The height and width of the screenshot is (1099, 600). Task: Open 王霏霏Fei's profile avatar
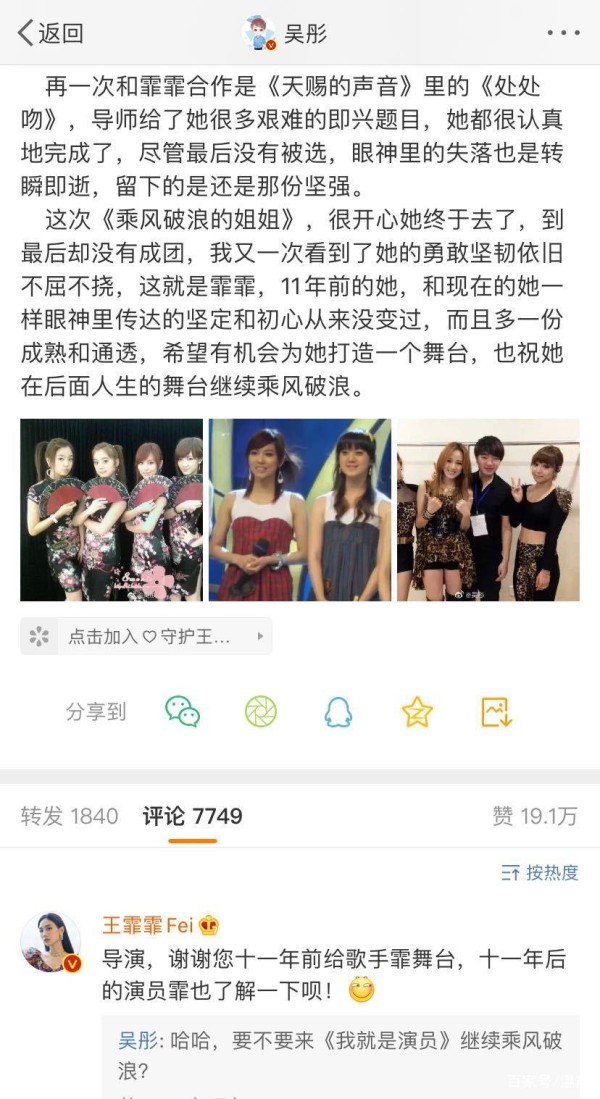(x=51, y=942)
